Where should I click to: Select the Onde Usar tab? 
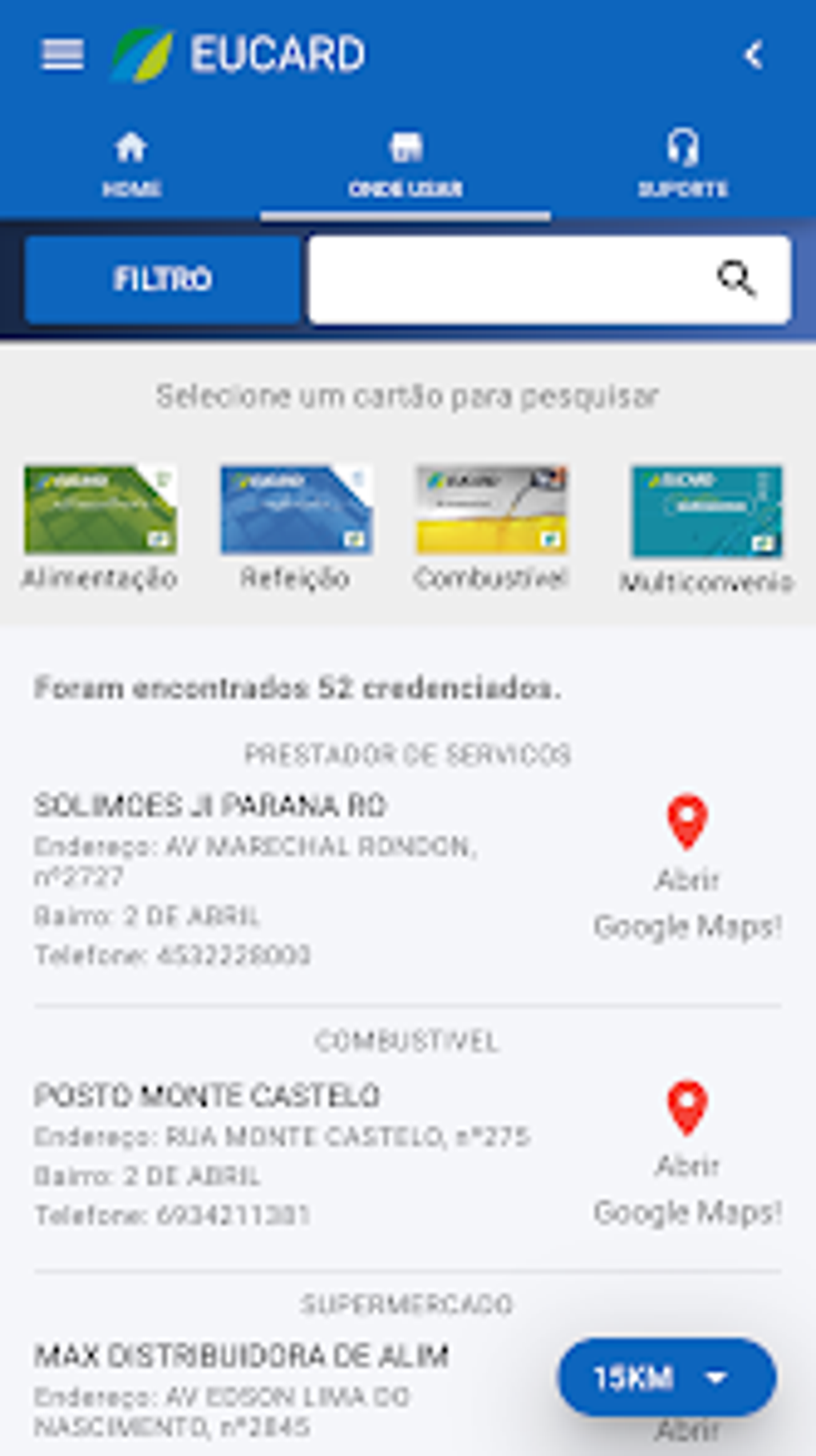(405, 164)
